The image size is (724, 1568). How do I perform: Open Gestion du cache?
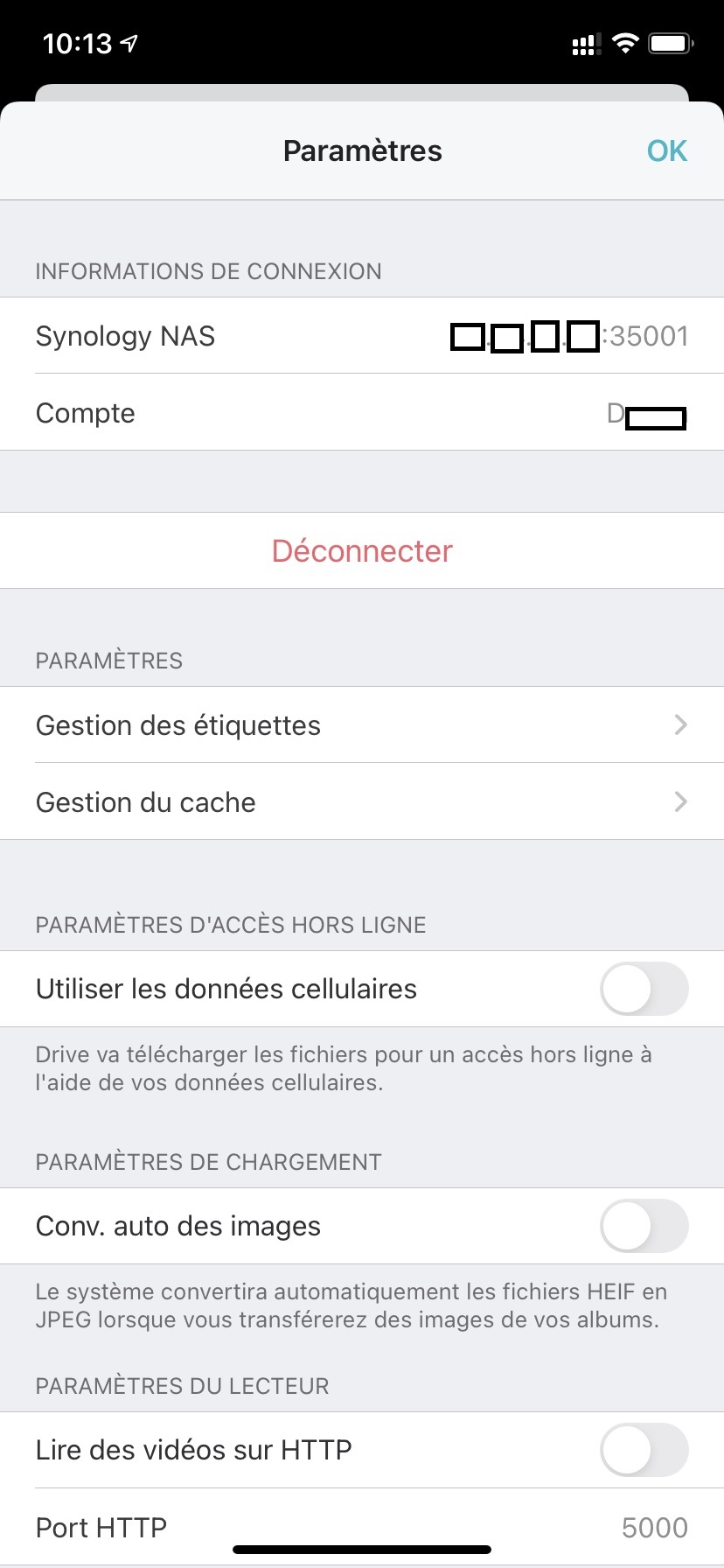tap(362, 801)
